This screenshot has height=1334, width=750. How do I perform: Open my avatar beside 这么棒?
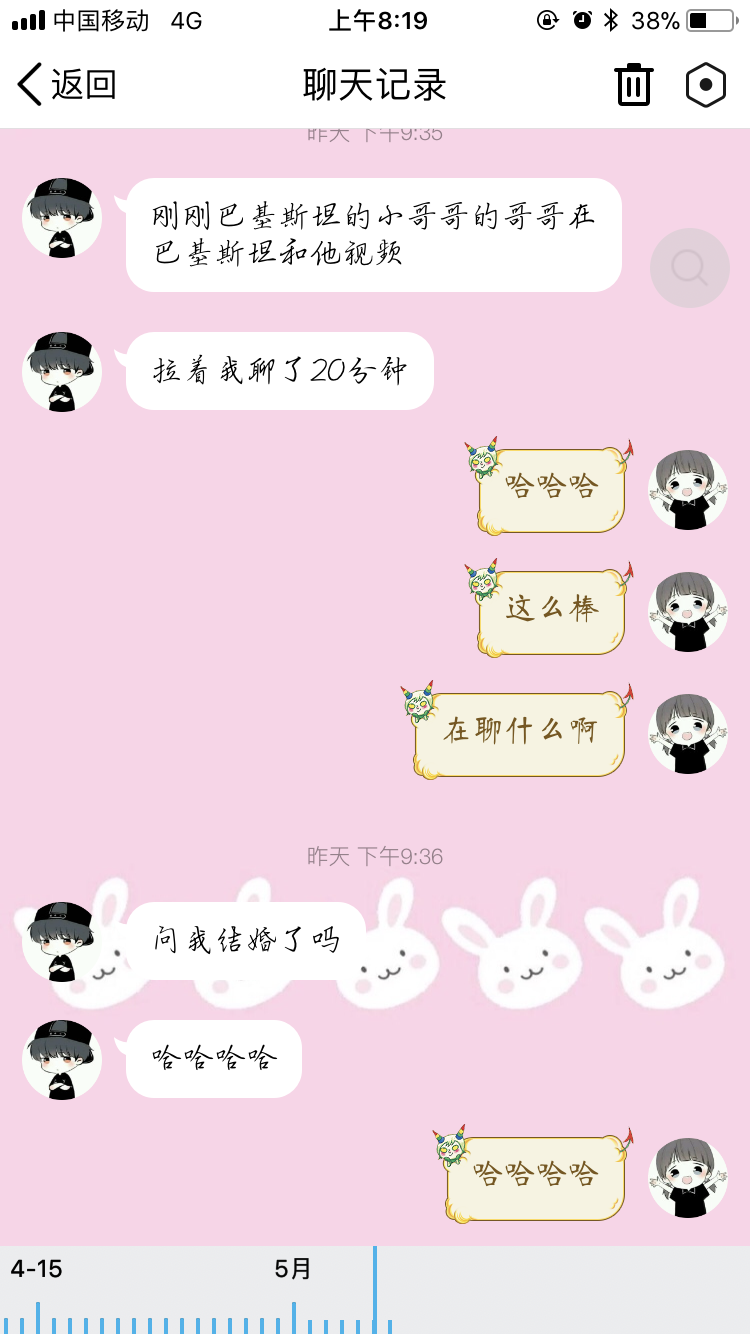point(688,612)
